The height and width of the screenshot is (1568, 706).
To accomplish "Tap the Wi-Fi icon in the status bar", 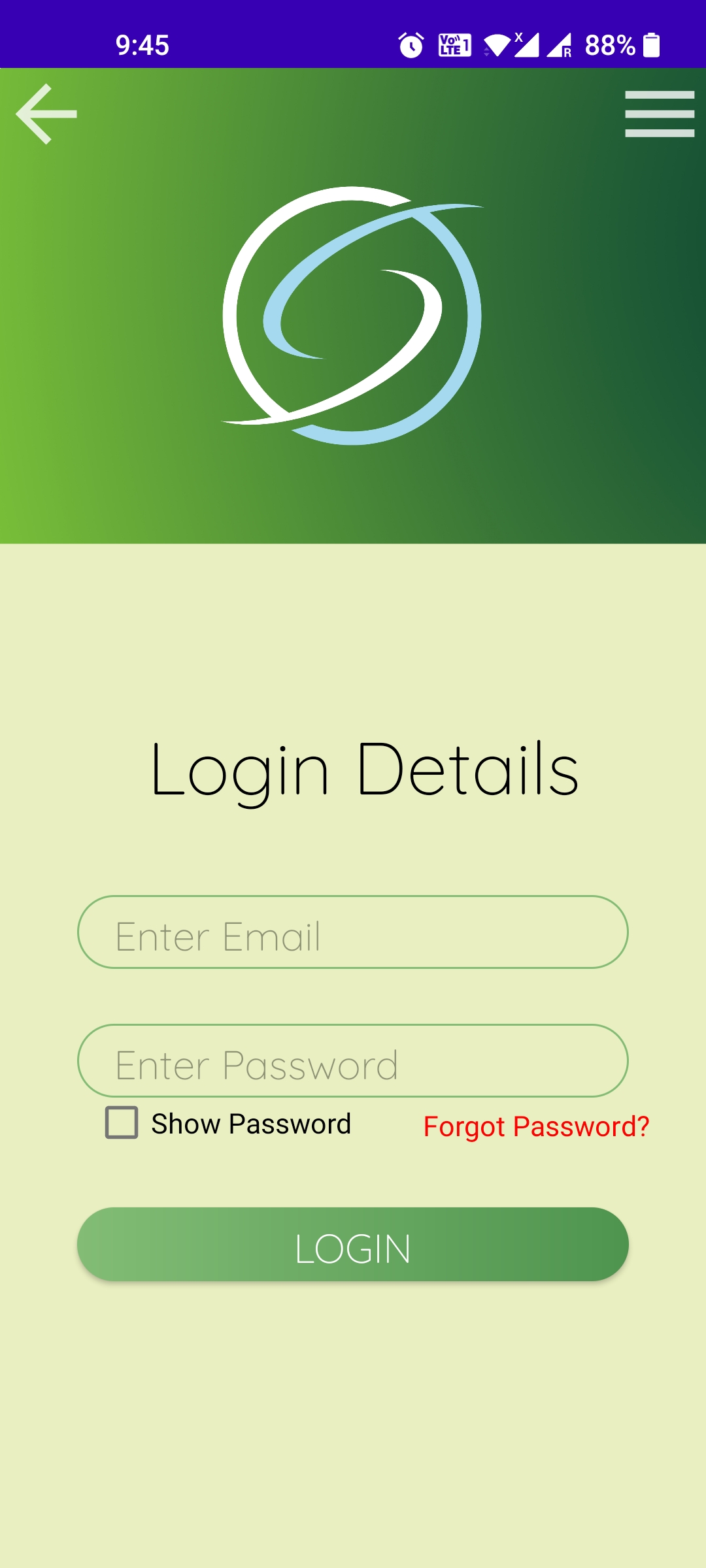I will tap(498, 44).
